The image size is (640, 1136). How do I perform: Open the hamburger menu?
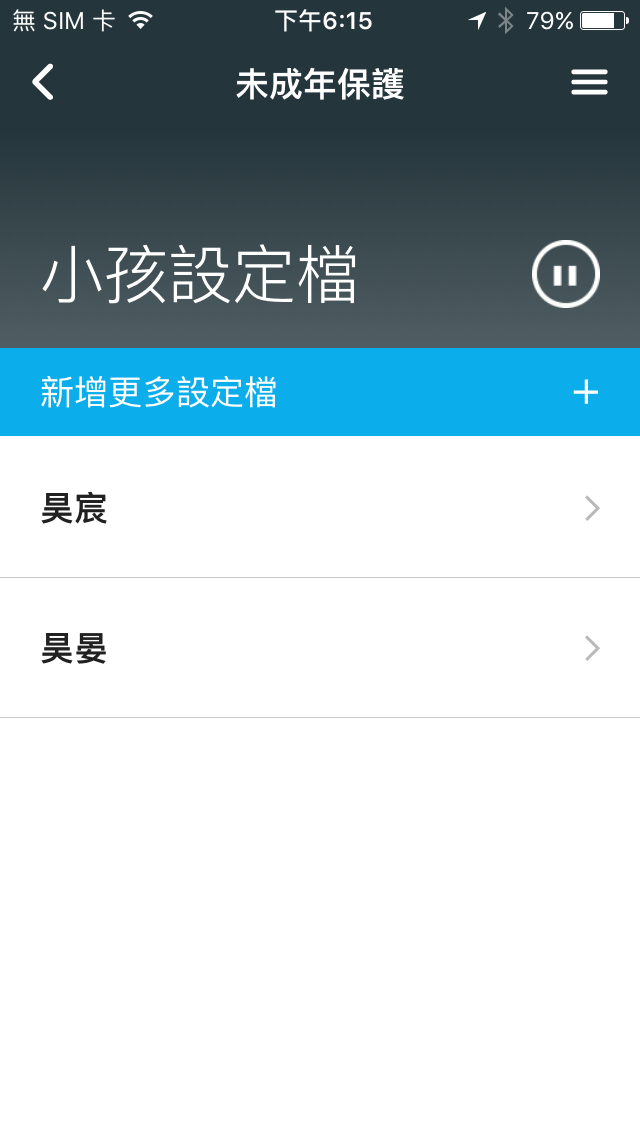tap(589, 83)
